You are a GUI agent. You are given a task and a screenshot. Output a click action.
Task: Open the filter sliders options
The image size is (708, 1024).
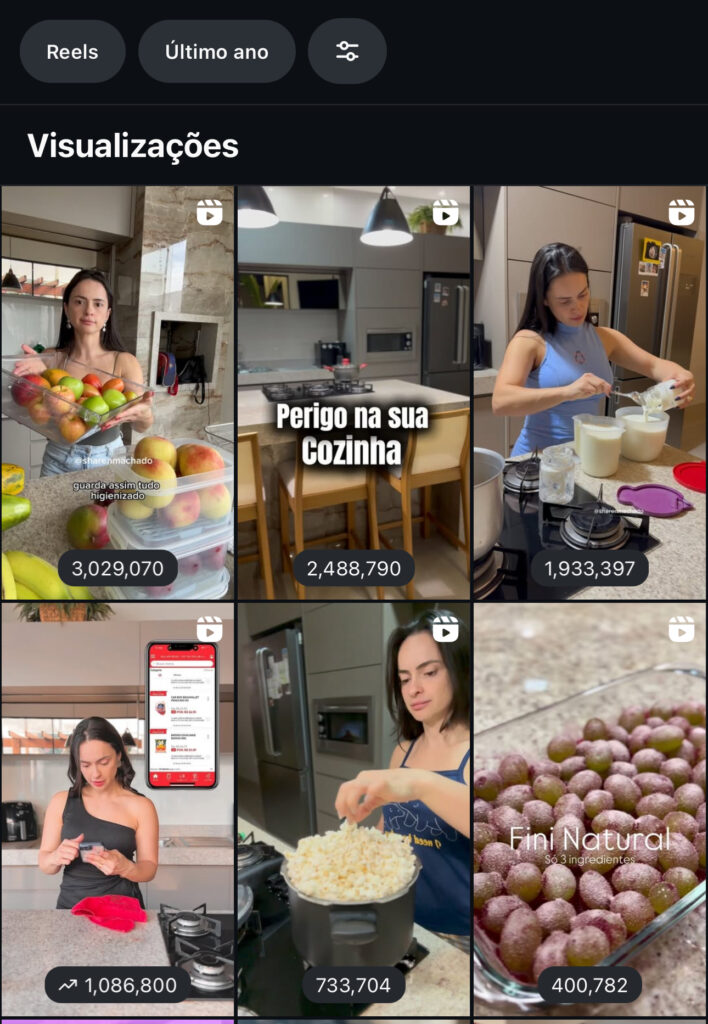347,51
